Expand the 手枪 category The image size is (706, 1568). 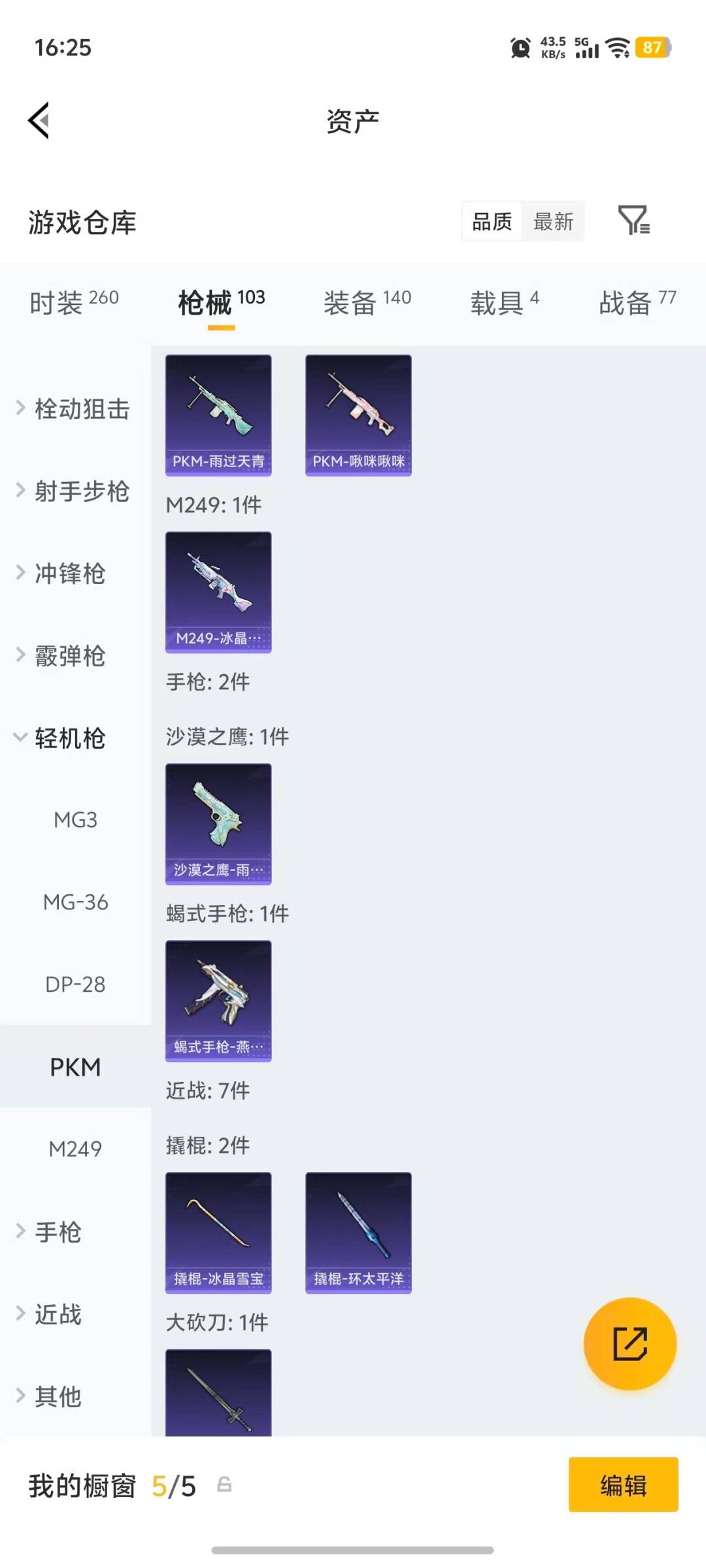(59, 1232)
